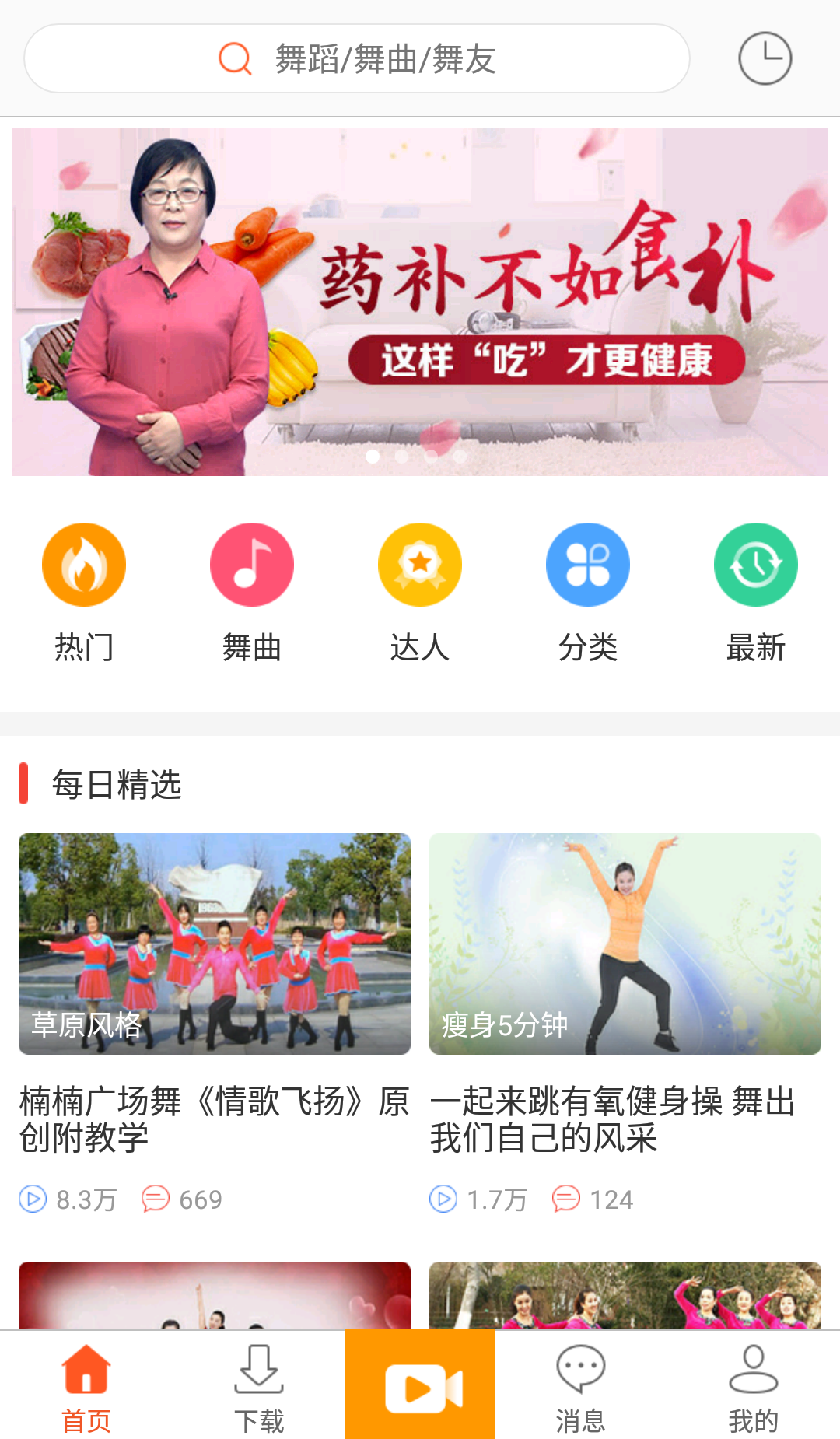Play the 一起来跳有氧健身操 video

(625, 944)
